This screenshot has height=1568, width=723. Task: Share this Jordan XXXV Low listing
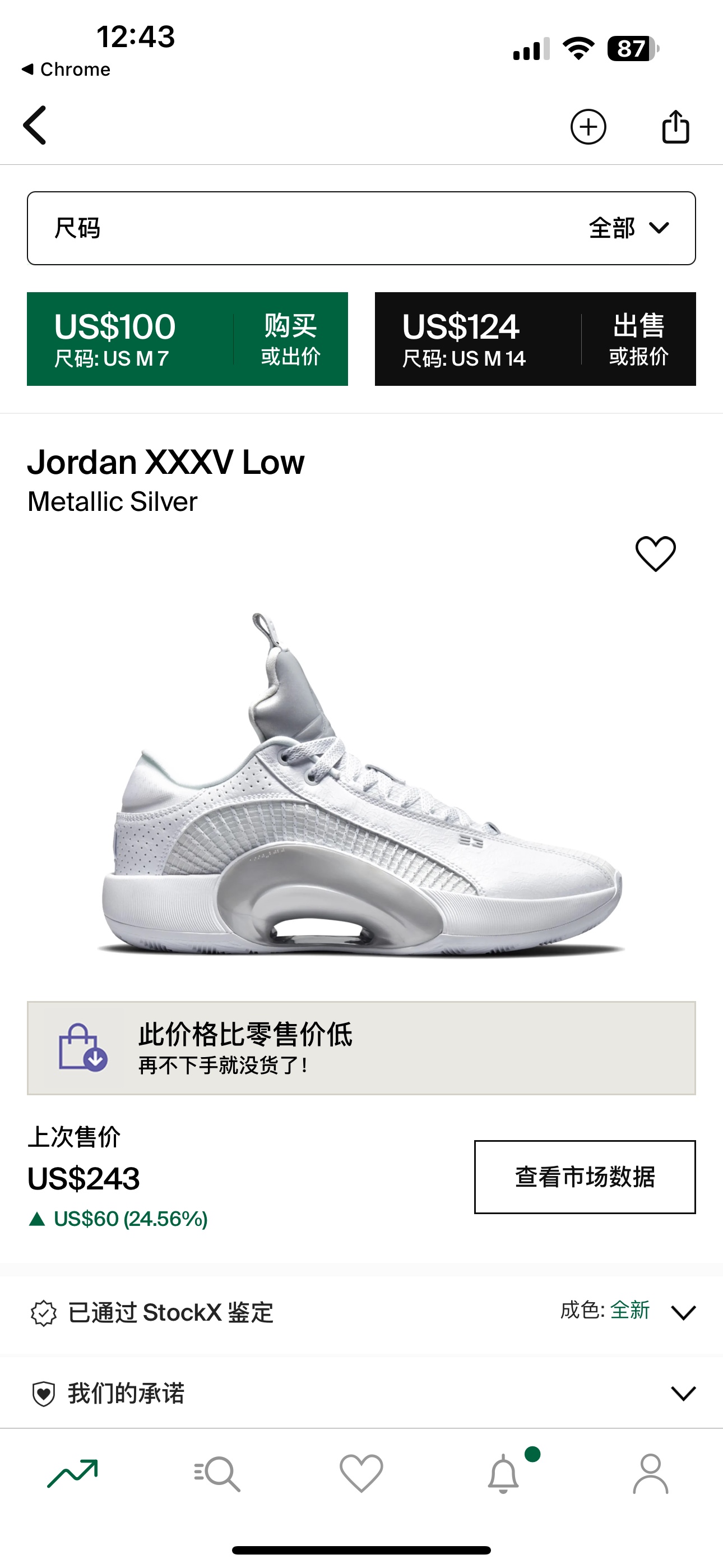[x=675, y=127]
